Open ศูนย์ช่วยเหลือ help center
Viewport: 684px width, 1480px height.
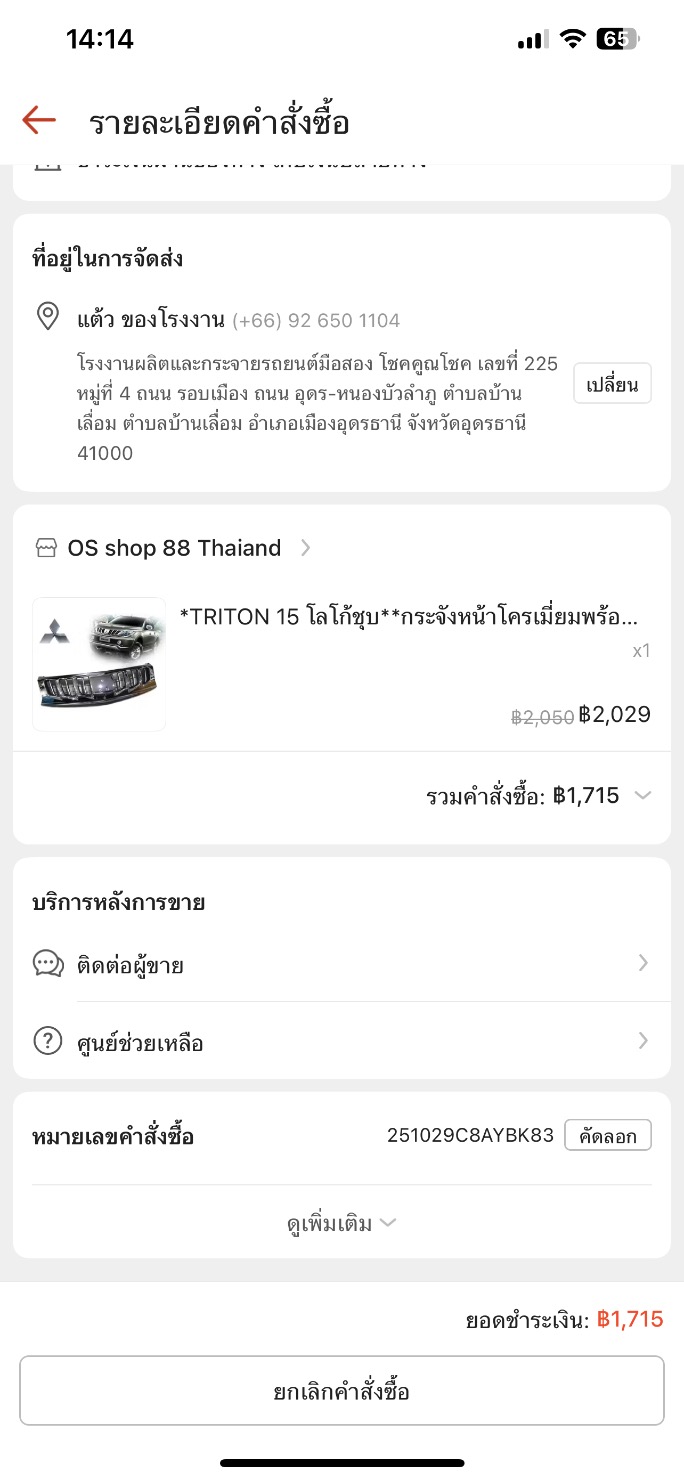340,1043
